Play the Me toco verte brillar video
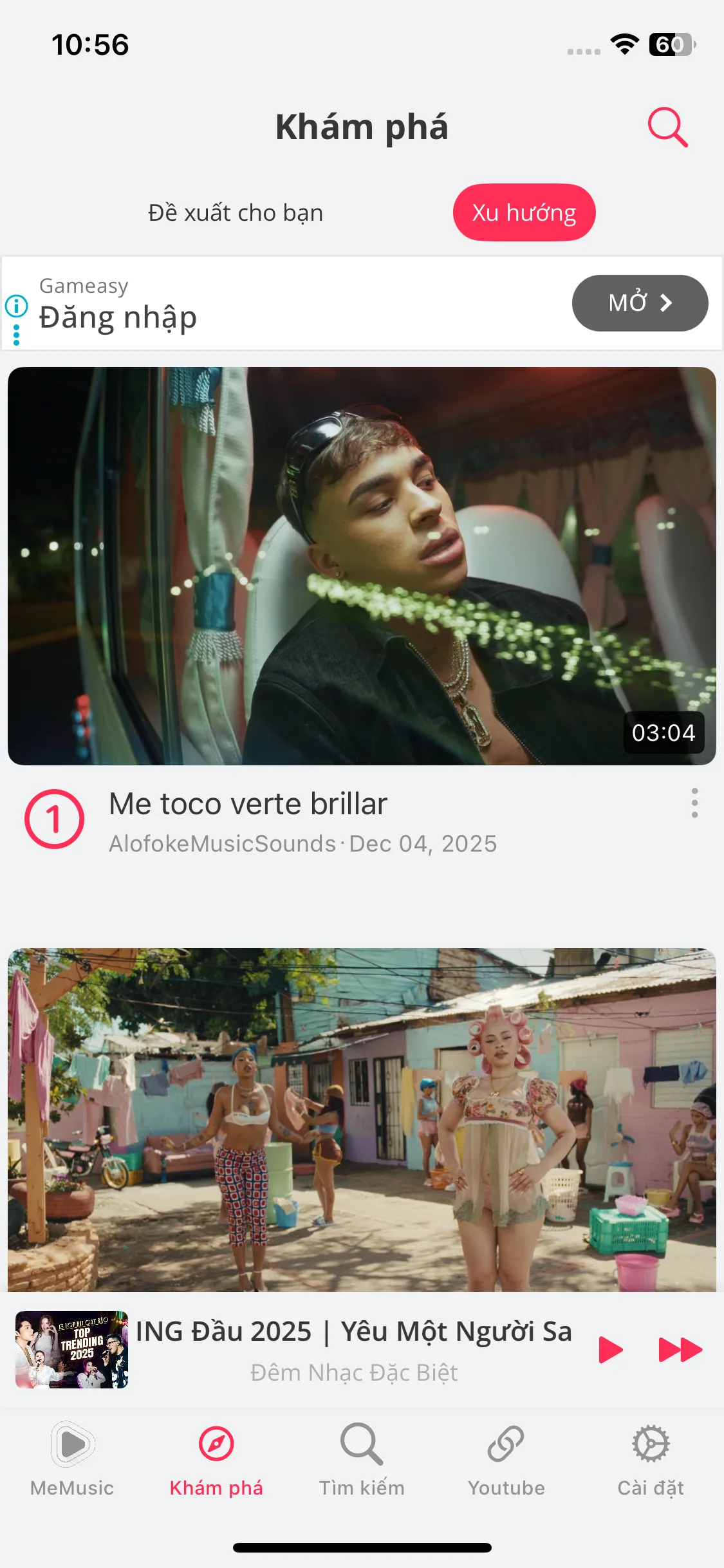 [x=362, y=565]
